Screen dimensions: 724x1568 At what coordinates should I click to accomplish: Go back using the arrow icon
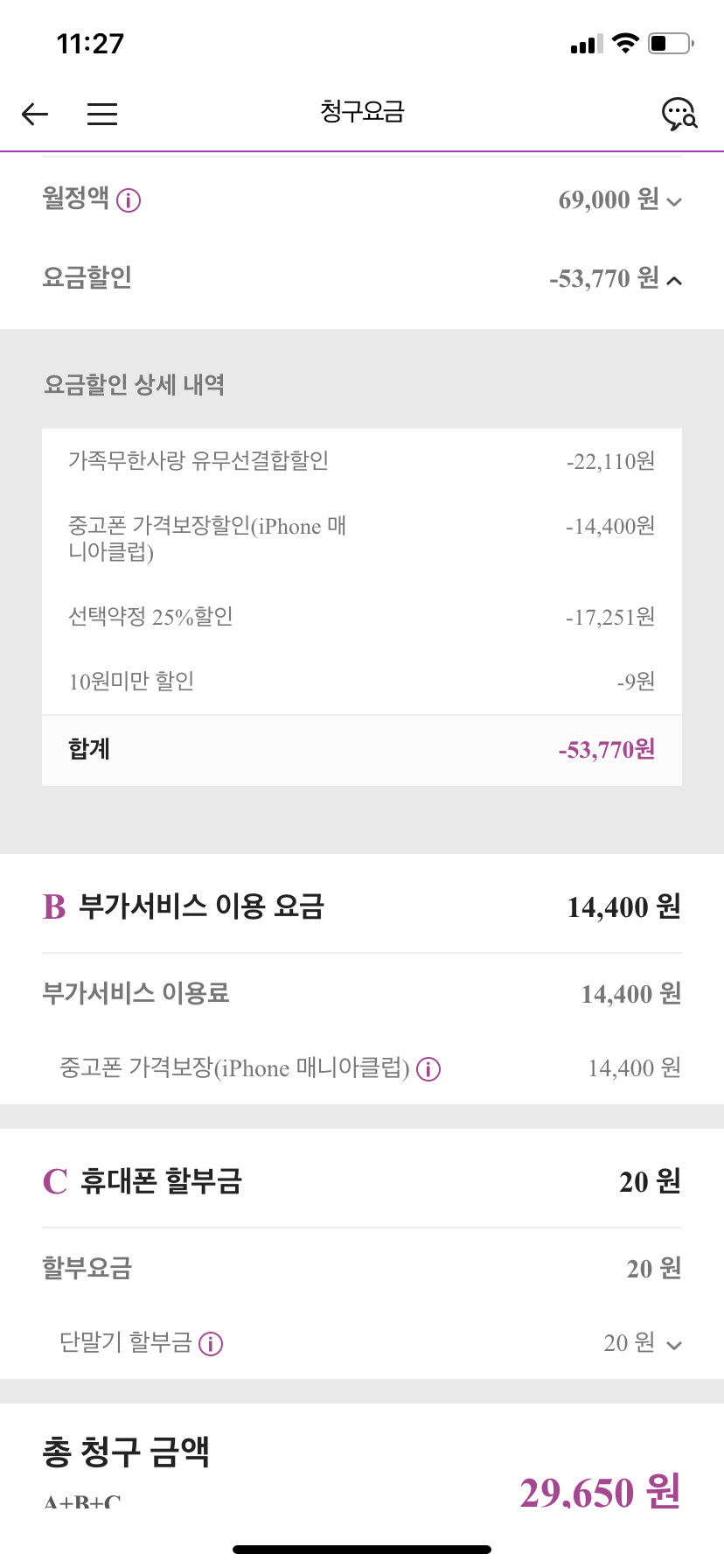[35, 114]
